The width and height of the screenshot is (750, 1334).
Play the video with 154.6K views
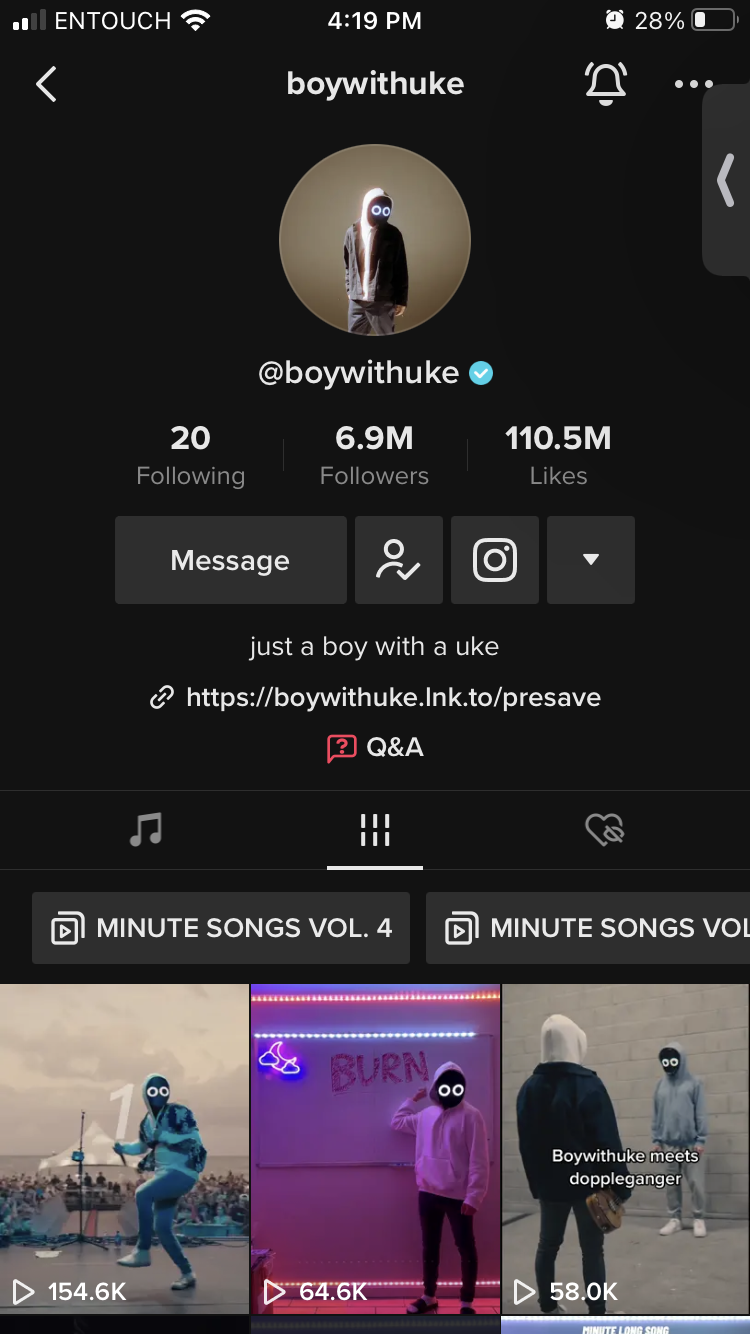click(x=124, y=1148)
